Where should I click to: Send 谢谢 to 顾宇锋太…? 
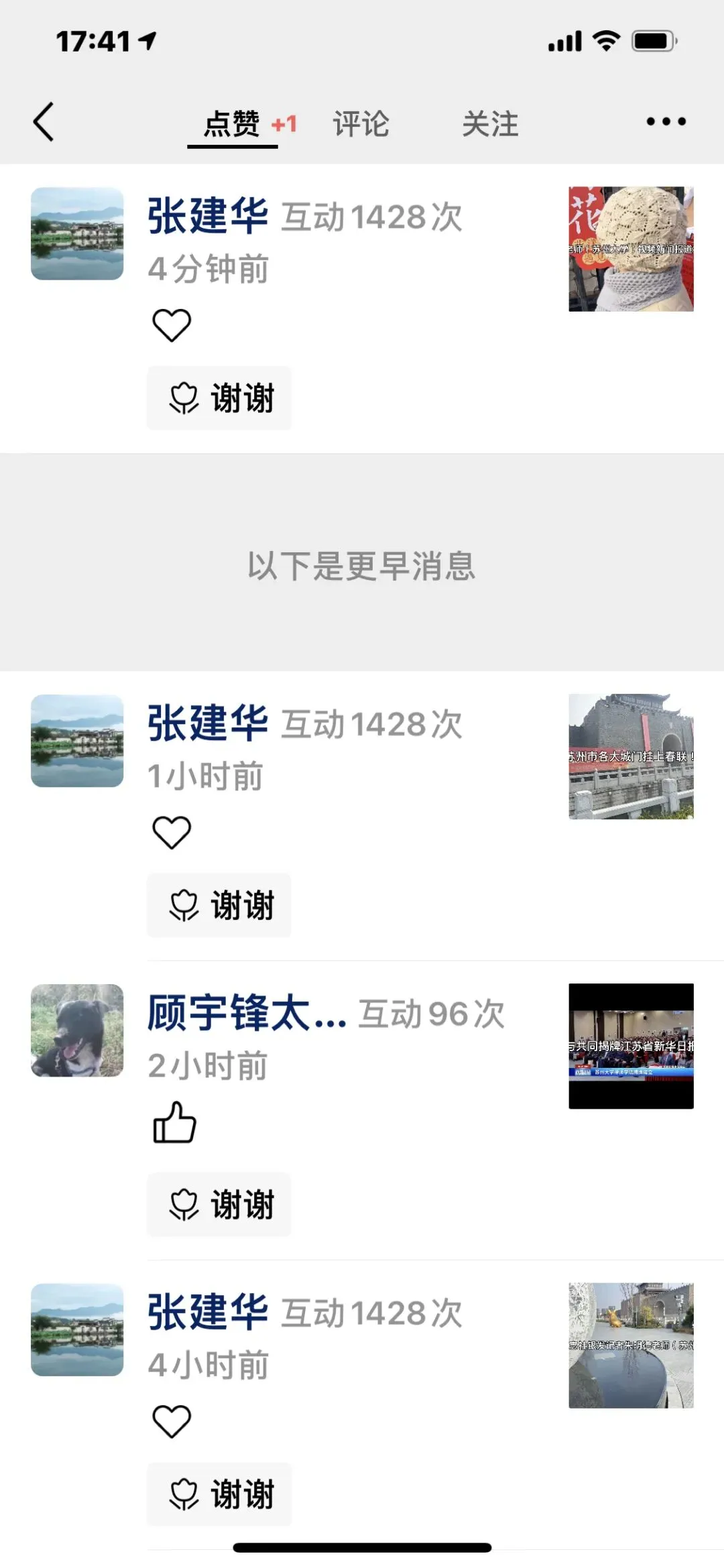pos(220,1205)
